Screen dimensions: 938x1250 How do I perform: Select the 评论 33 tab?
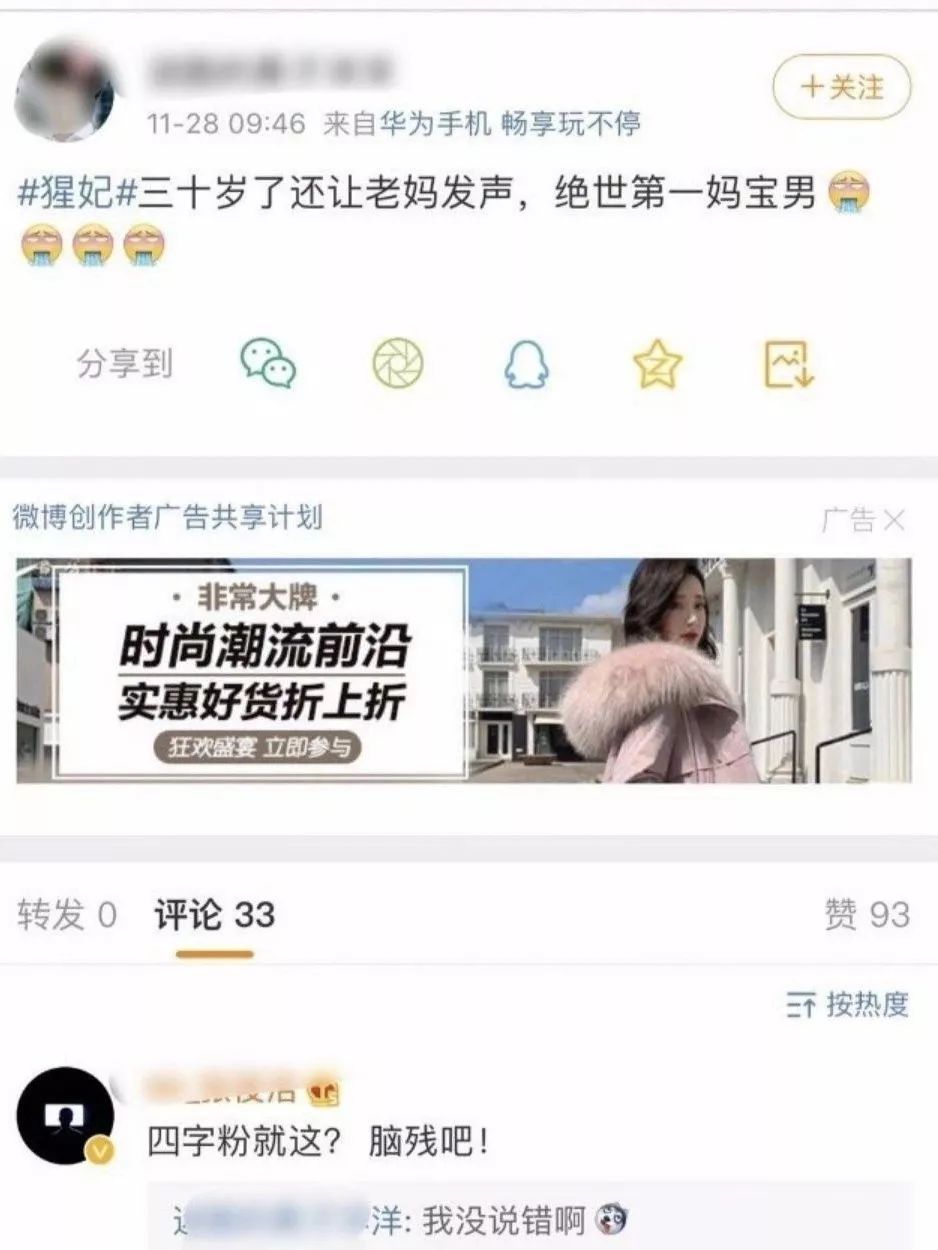point(214,915)
